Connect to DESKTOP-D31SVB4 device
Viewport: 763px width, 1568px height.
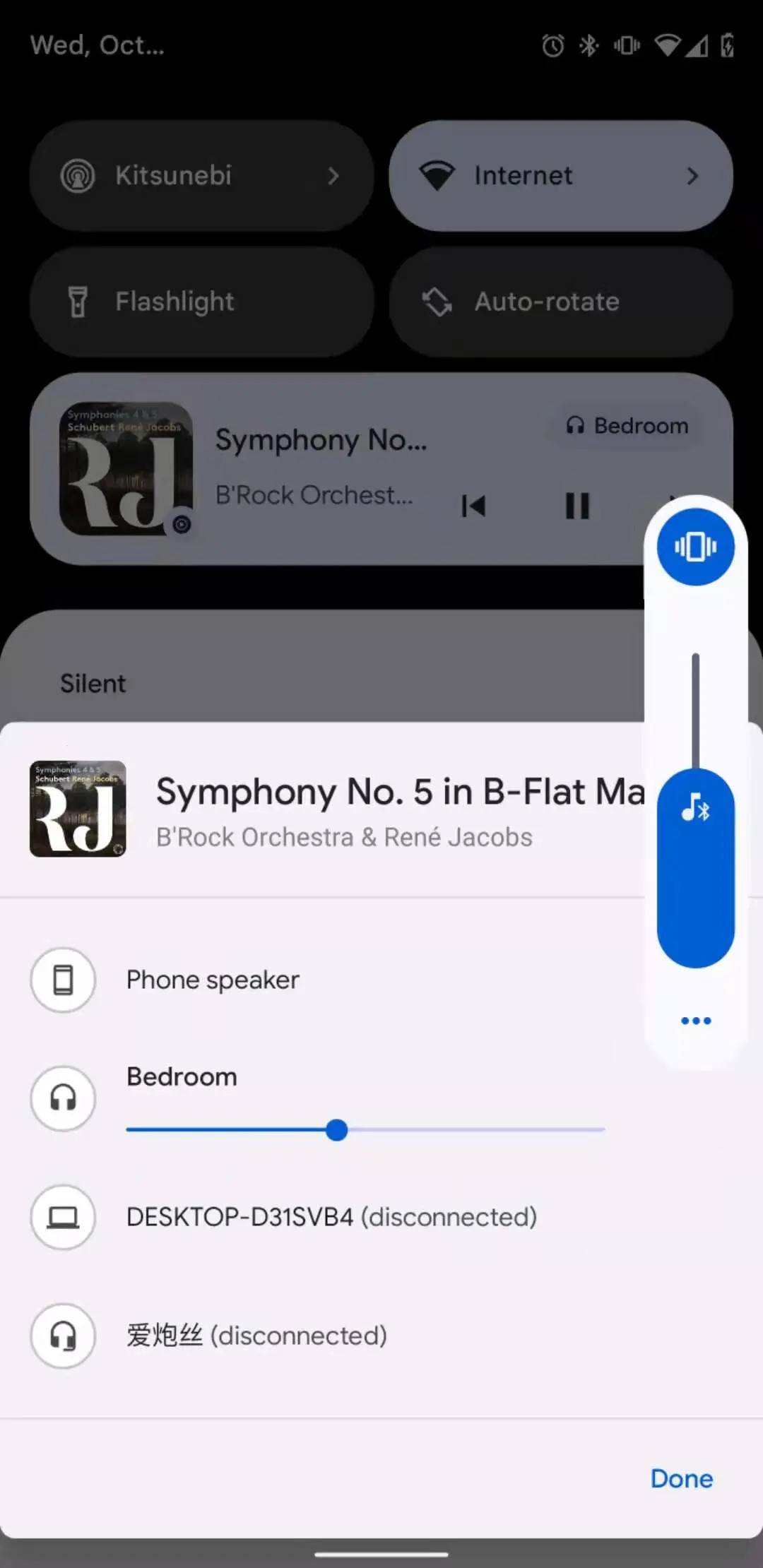(331, 1217)
